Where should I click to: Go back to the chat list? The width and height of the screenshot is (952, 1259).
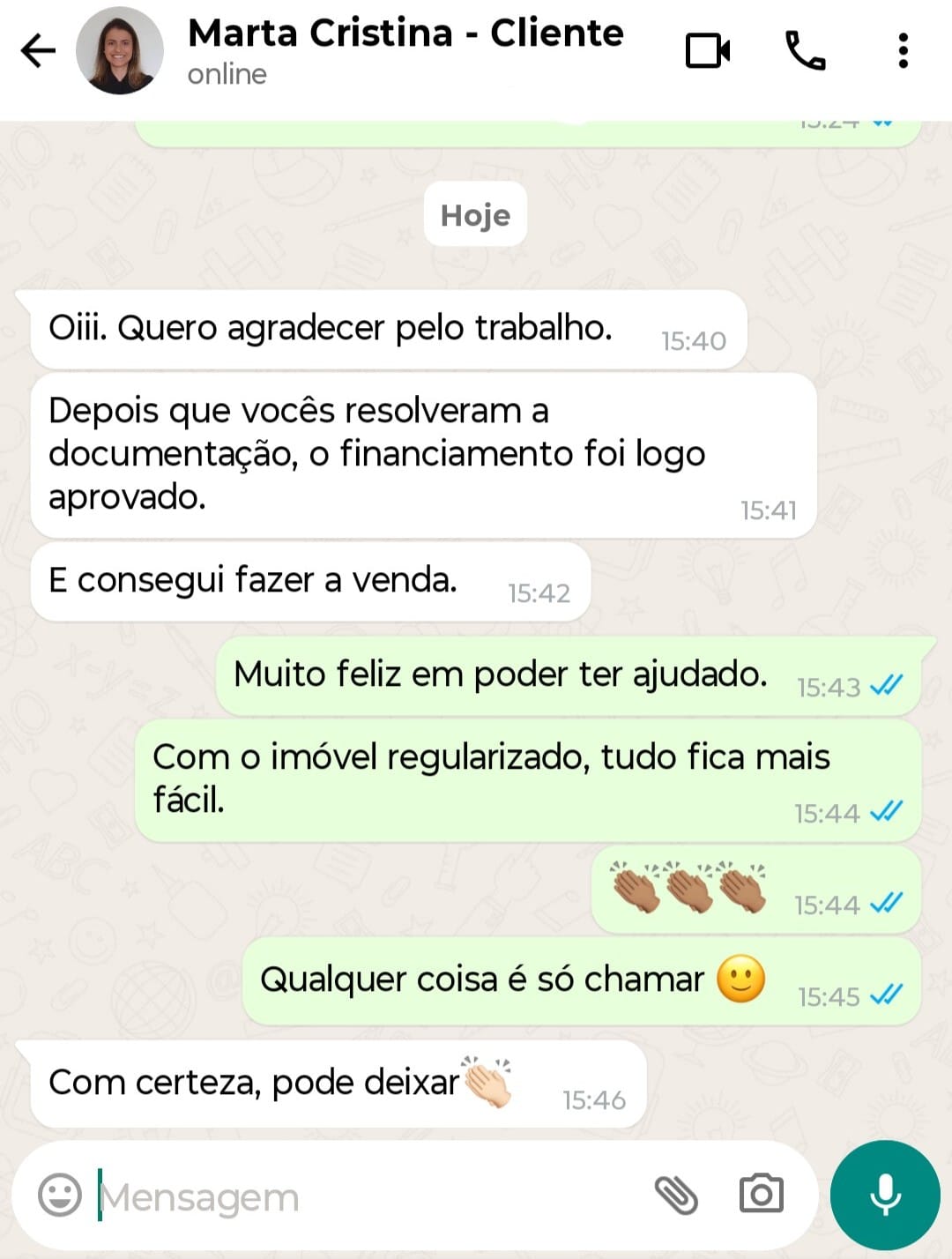(x=38, y=51)
